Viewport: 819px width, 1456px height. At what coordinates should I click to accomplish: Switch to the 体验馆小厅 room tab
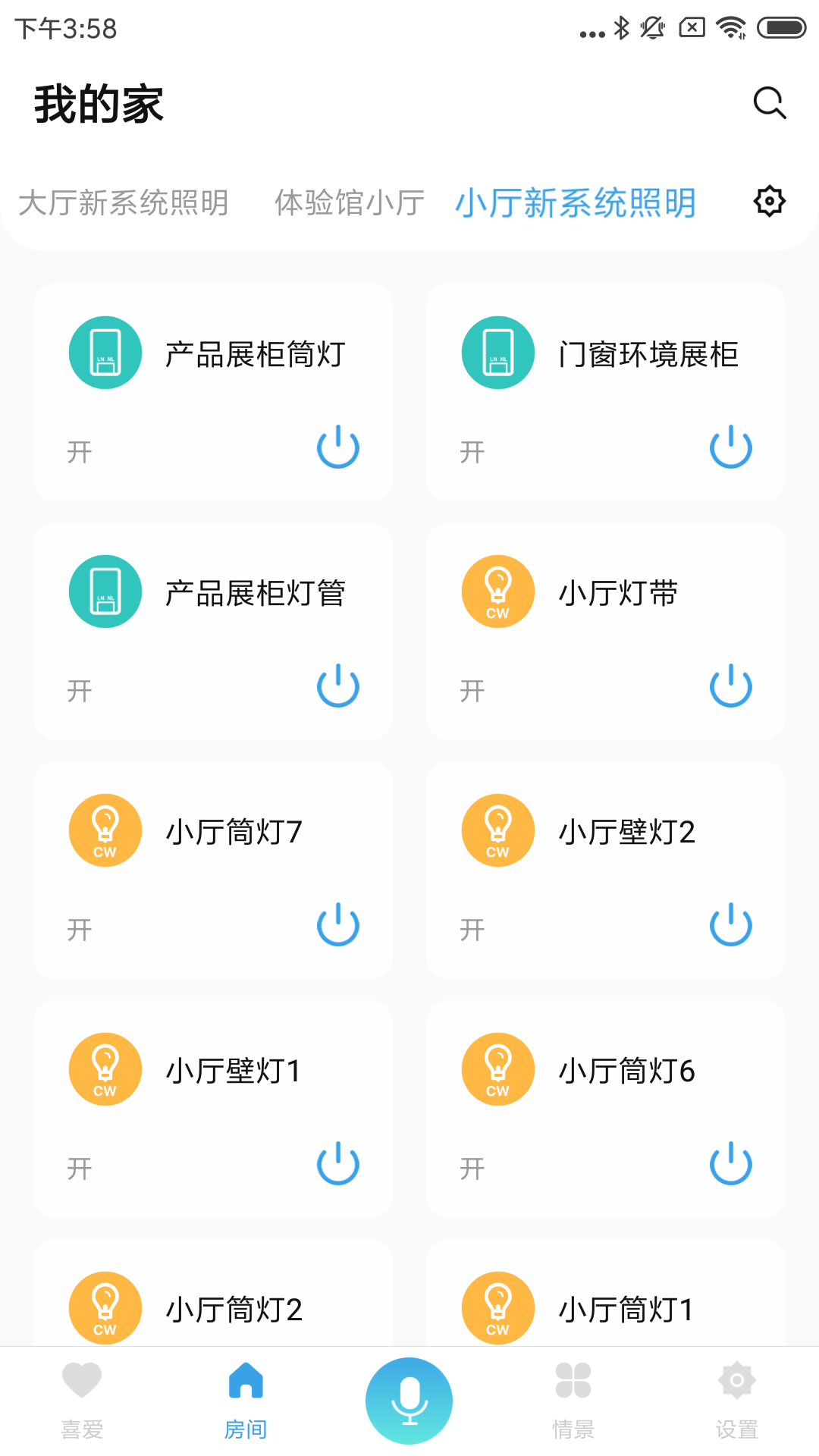point(349,203)
